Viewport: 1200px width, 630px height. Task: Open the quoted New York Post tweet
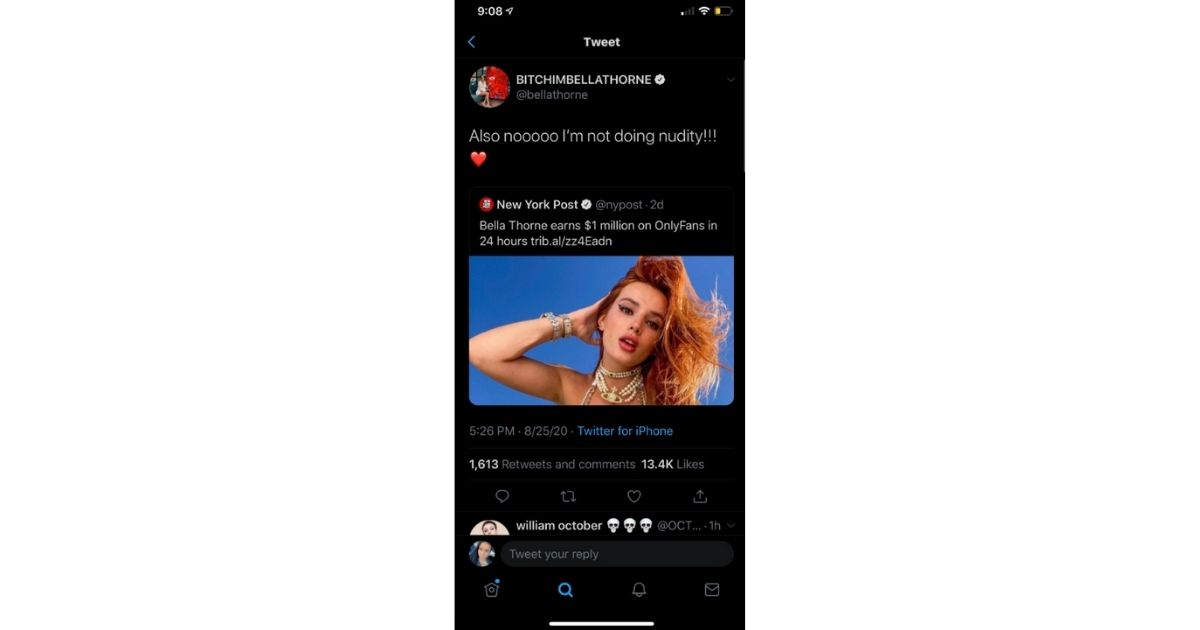[x=601, y=222]
